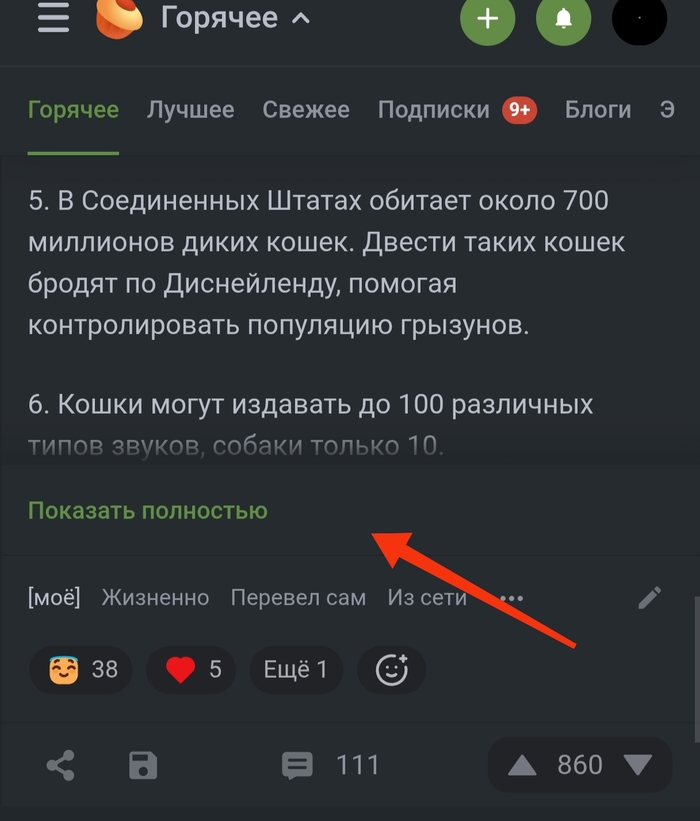The width and height of the screenshot is (700, 821).
Task: Open the 111 comments
Action: pos(331,766)
